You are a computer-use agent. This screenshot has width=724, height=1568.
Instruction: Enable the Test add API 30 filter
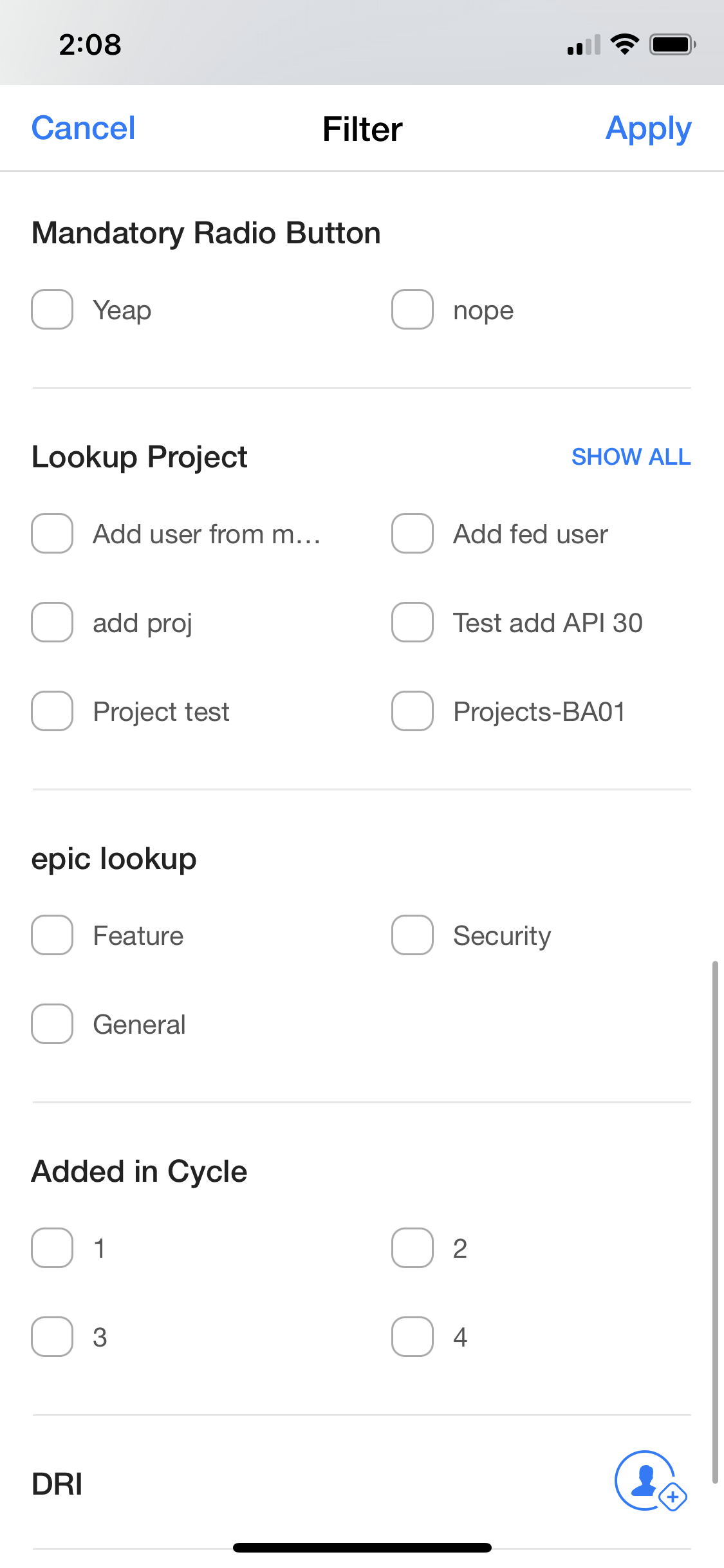(x=412, y=622)
